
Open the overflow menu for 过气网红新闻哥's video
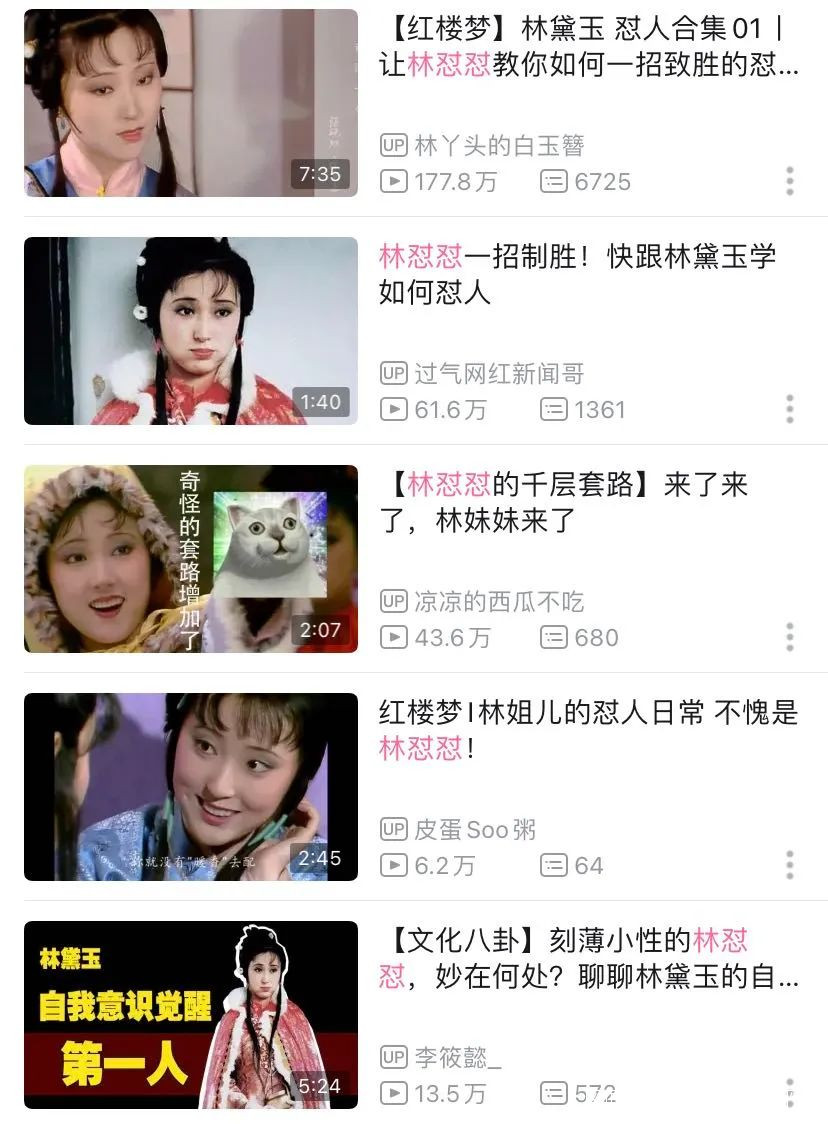click(790, 409)
